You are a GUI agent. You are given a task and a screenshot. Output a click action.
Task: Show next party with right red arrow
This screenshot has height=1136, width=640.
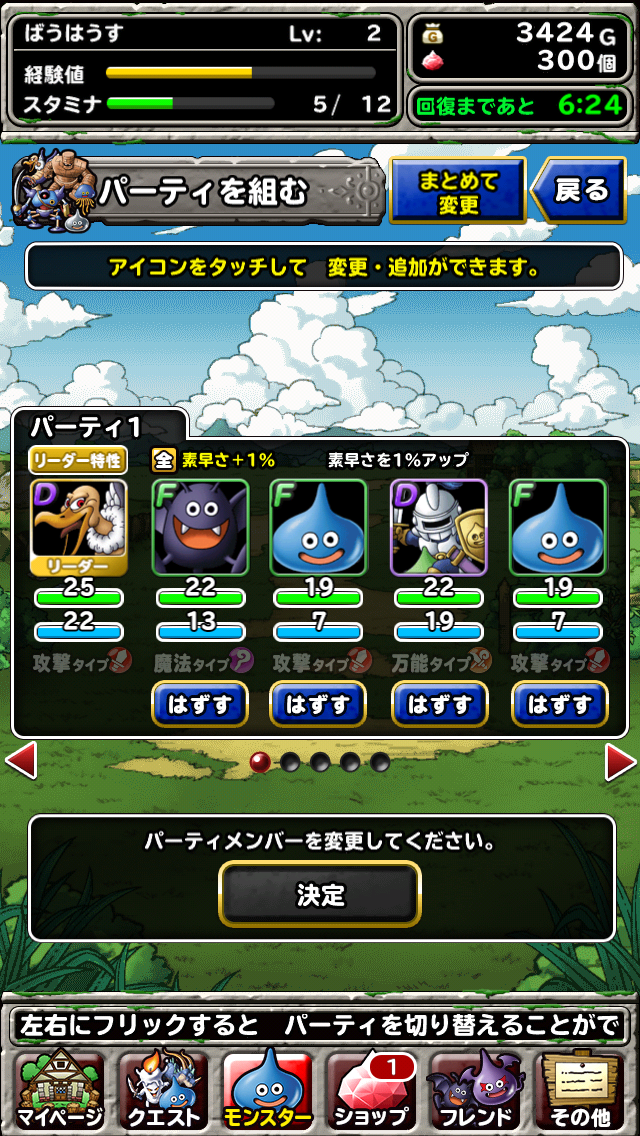(620, 762)
